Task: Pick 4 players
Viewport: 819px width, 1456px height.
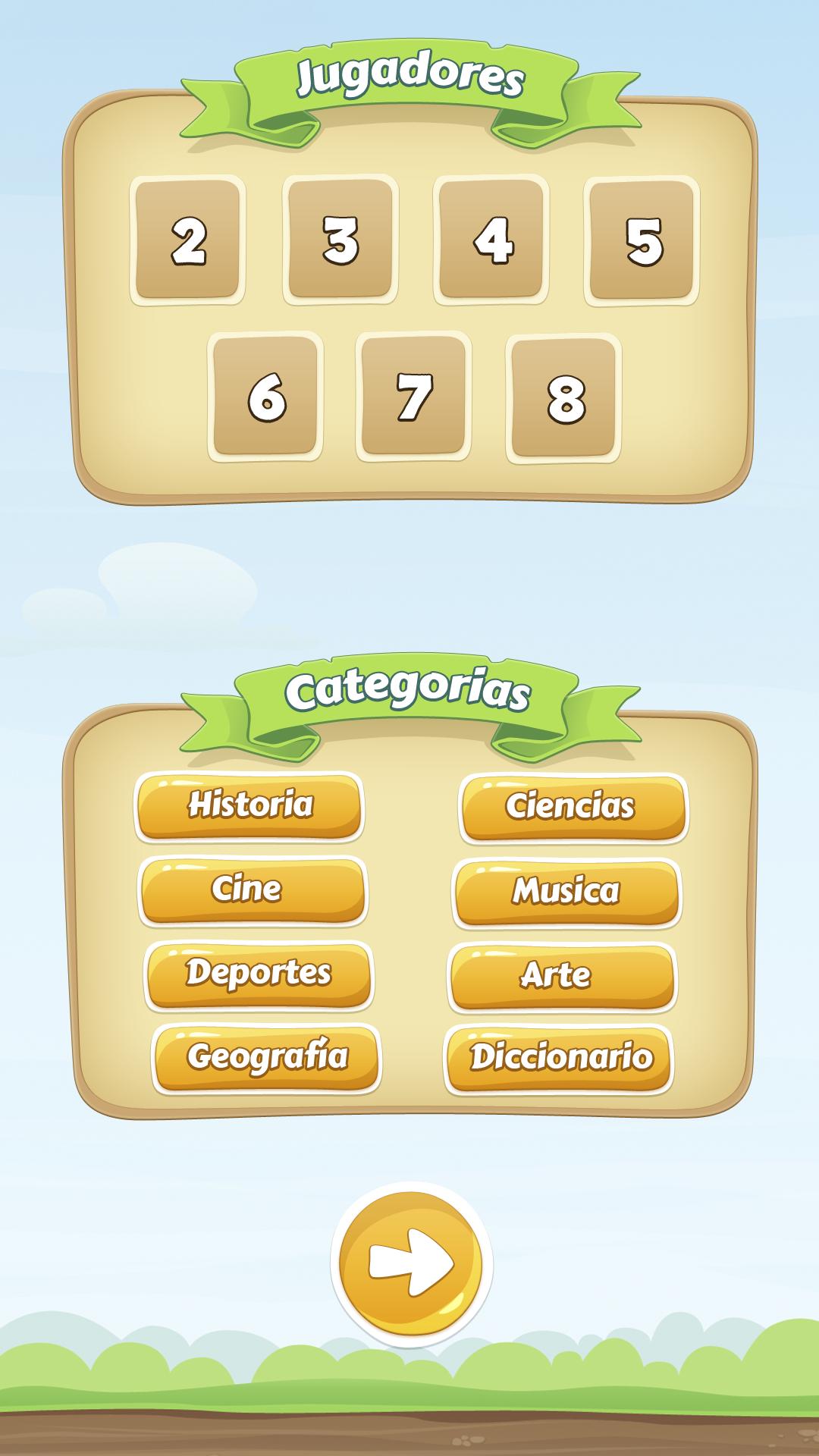Action: tap(491, 240)
